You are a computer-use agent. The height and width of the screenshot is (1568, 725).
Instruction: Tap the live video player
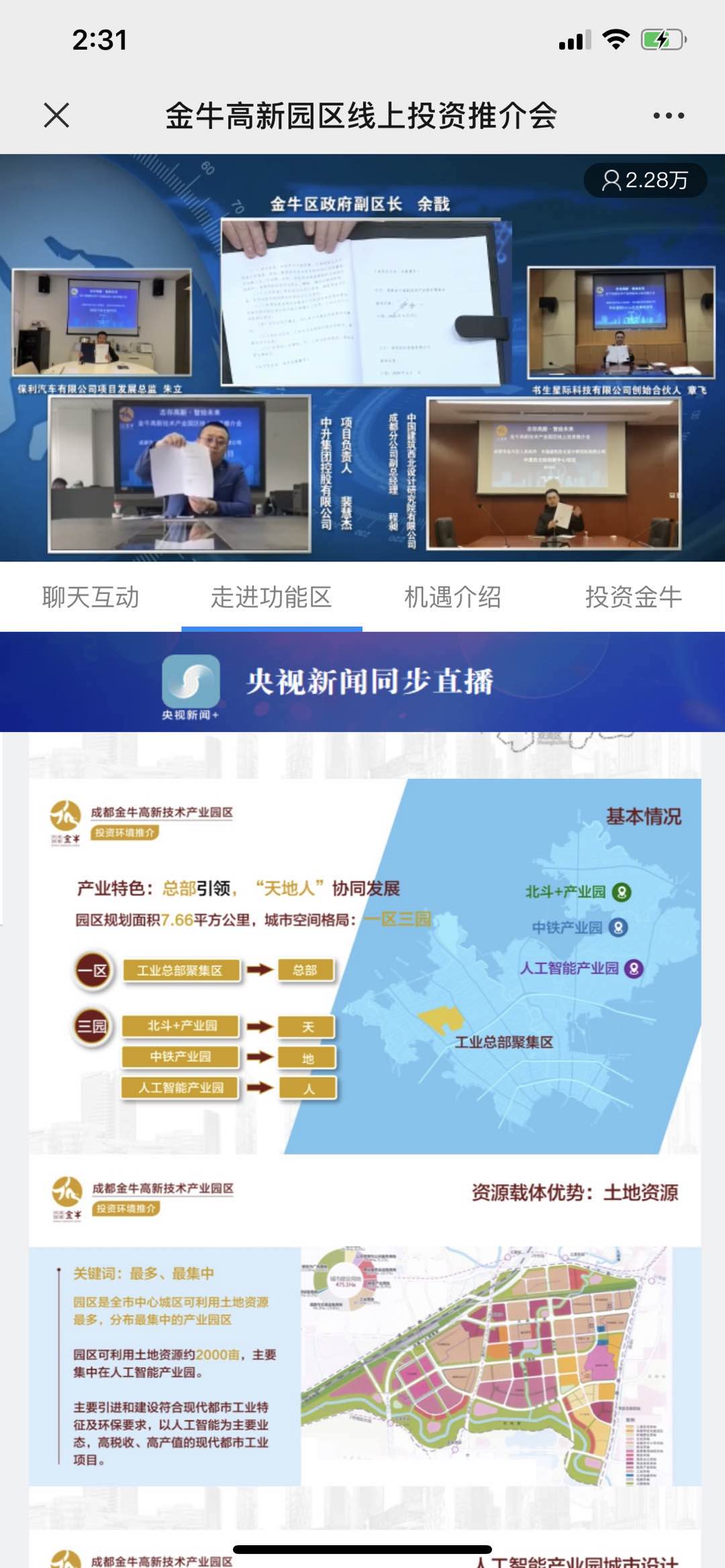[x=362, y=358]
